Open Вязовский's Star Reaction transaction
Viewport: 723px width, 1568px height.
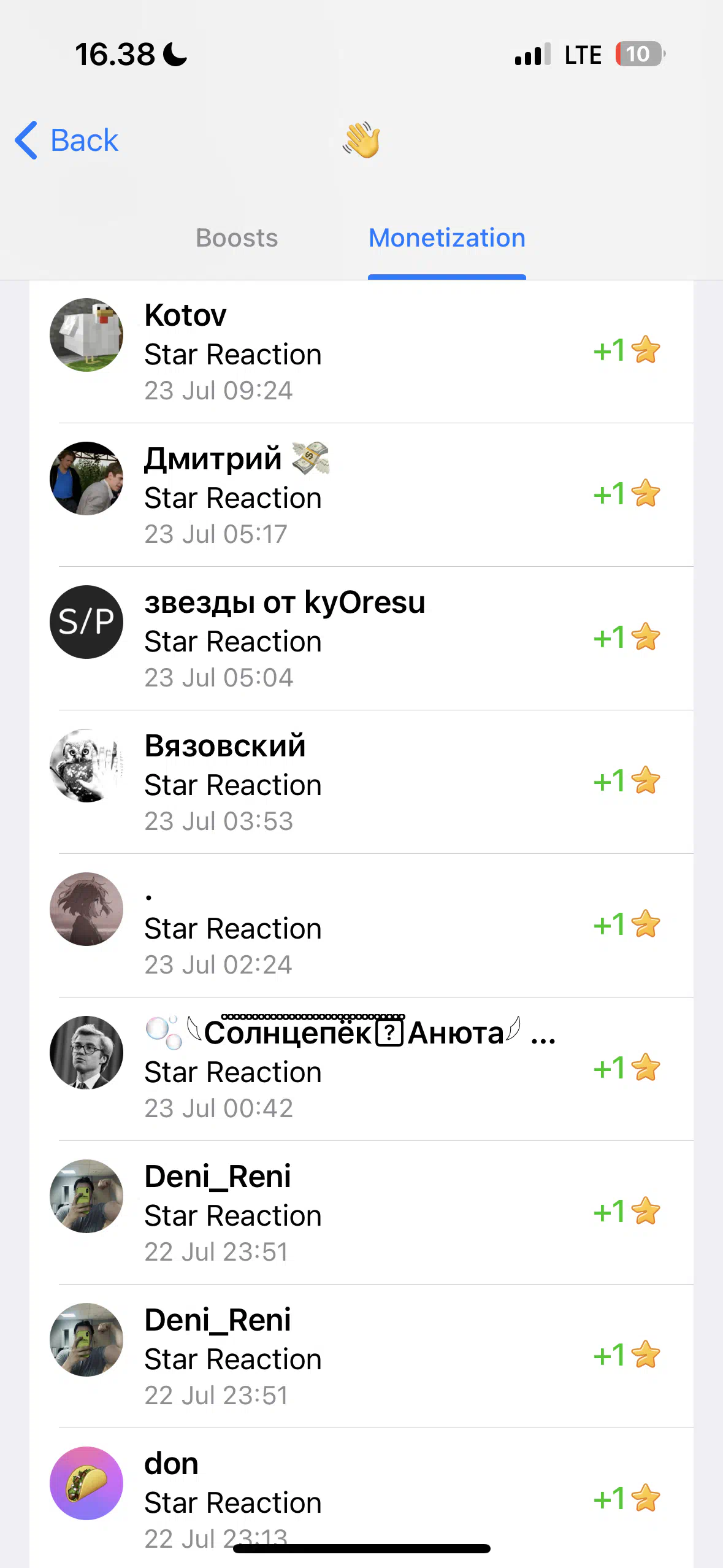361,782
